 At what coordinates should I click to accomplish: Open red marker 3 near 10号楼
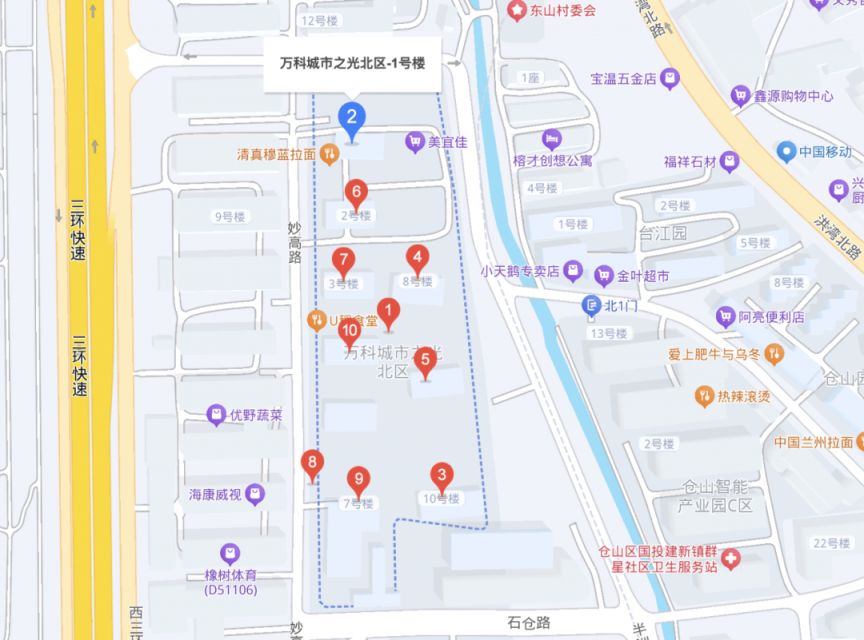pos(439,476)
